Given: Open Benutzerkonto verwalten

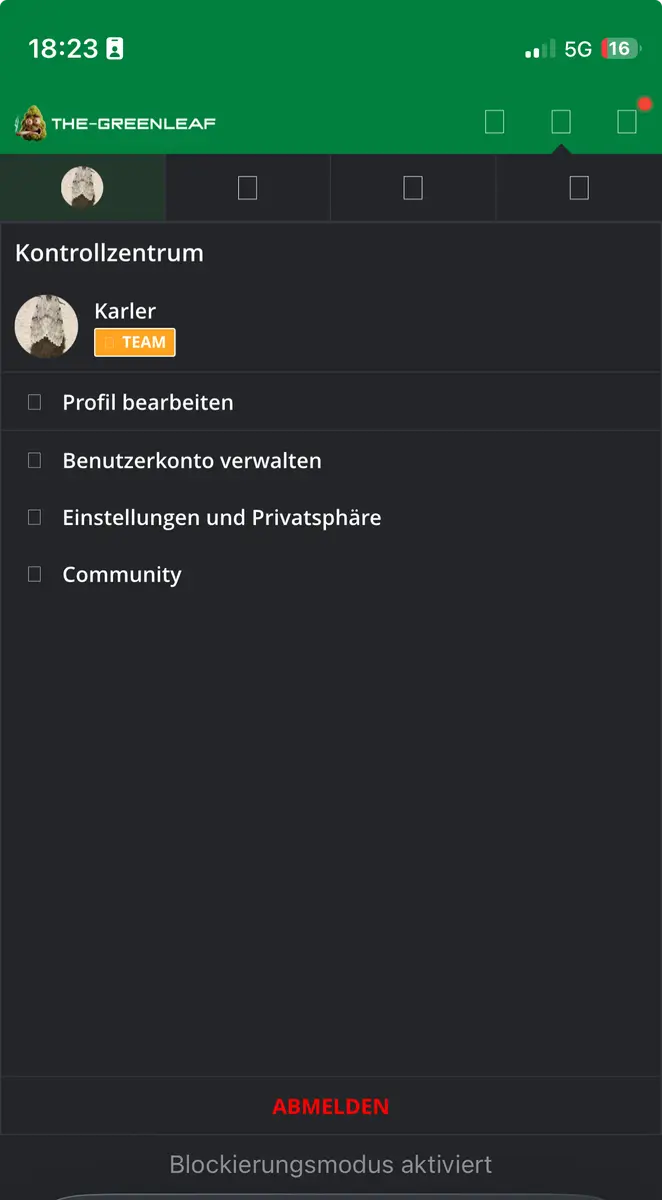Looking at the screenshot, I should click(192, 461).
